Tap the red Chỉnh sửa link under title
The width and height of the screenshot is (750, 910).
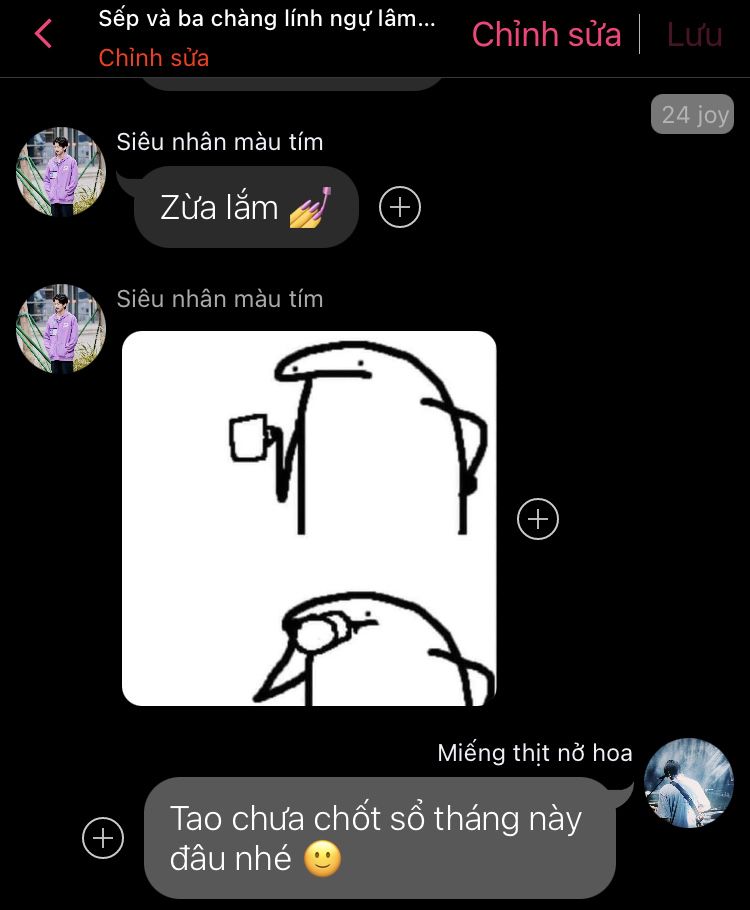[x=154, y=58]
